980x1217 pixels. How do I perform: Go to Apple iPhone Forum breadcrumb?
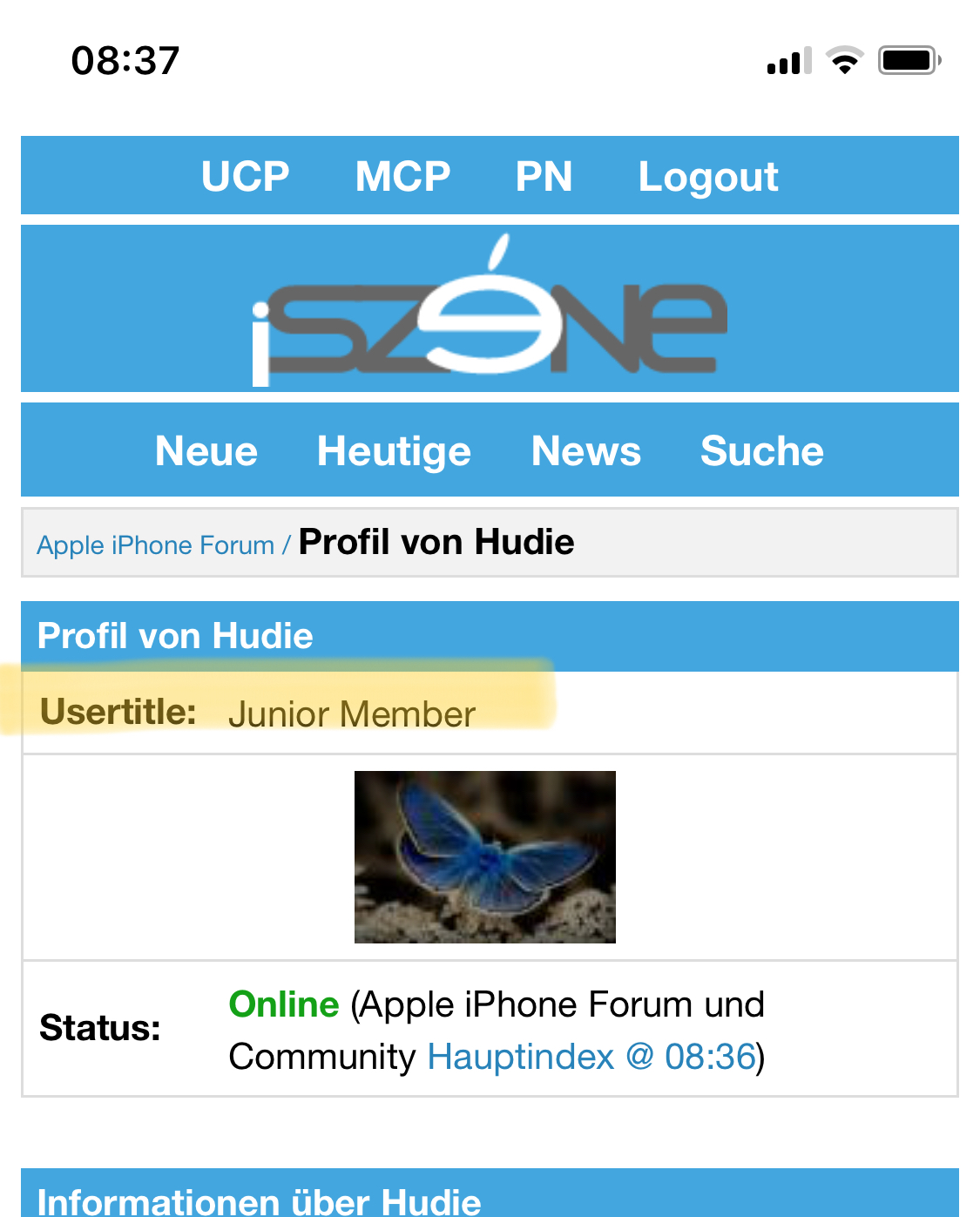click(156, 545)
